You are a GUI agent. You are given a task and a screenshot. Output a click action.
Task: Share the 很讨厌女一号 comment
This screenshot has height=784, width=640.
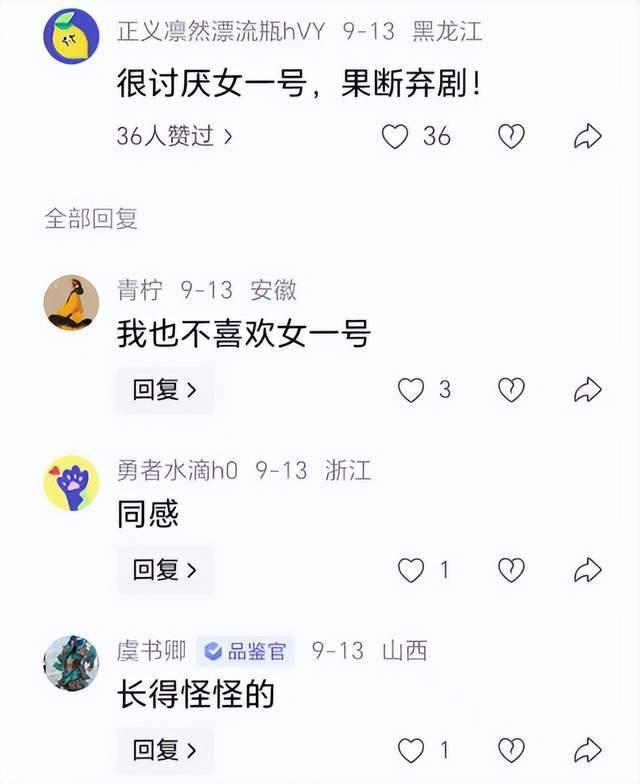(x=587, y=136)
